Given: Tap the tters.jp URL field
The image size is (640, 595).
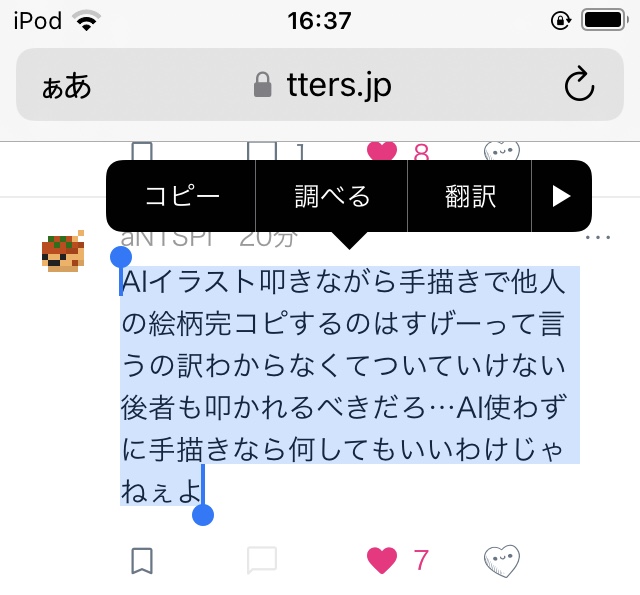Looking at the screenshot, I should [x=320, y=84].
